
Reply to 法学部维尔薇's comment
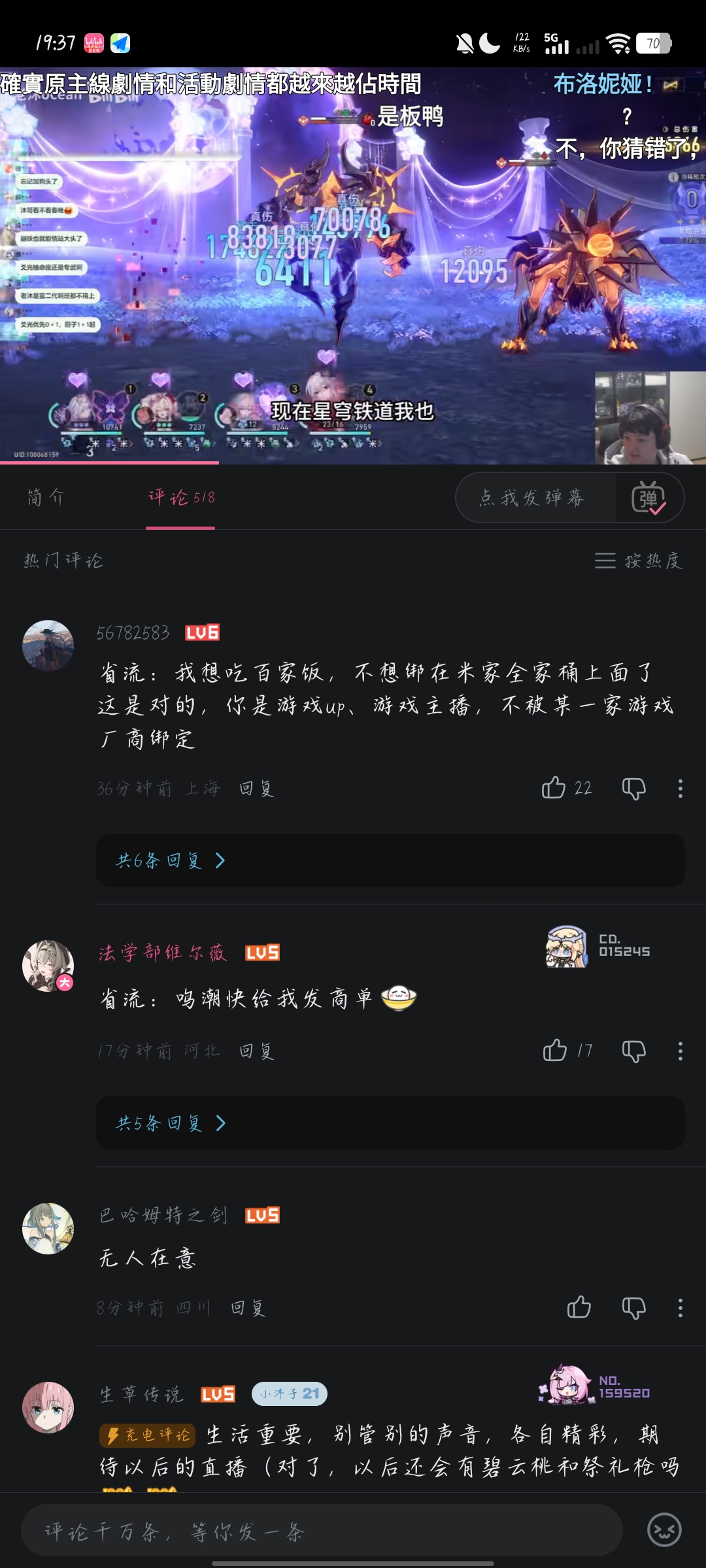[256, 1051]
